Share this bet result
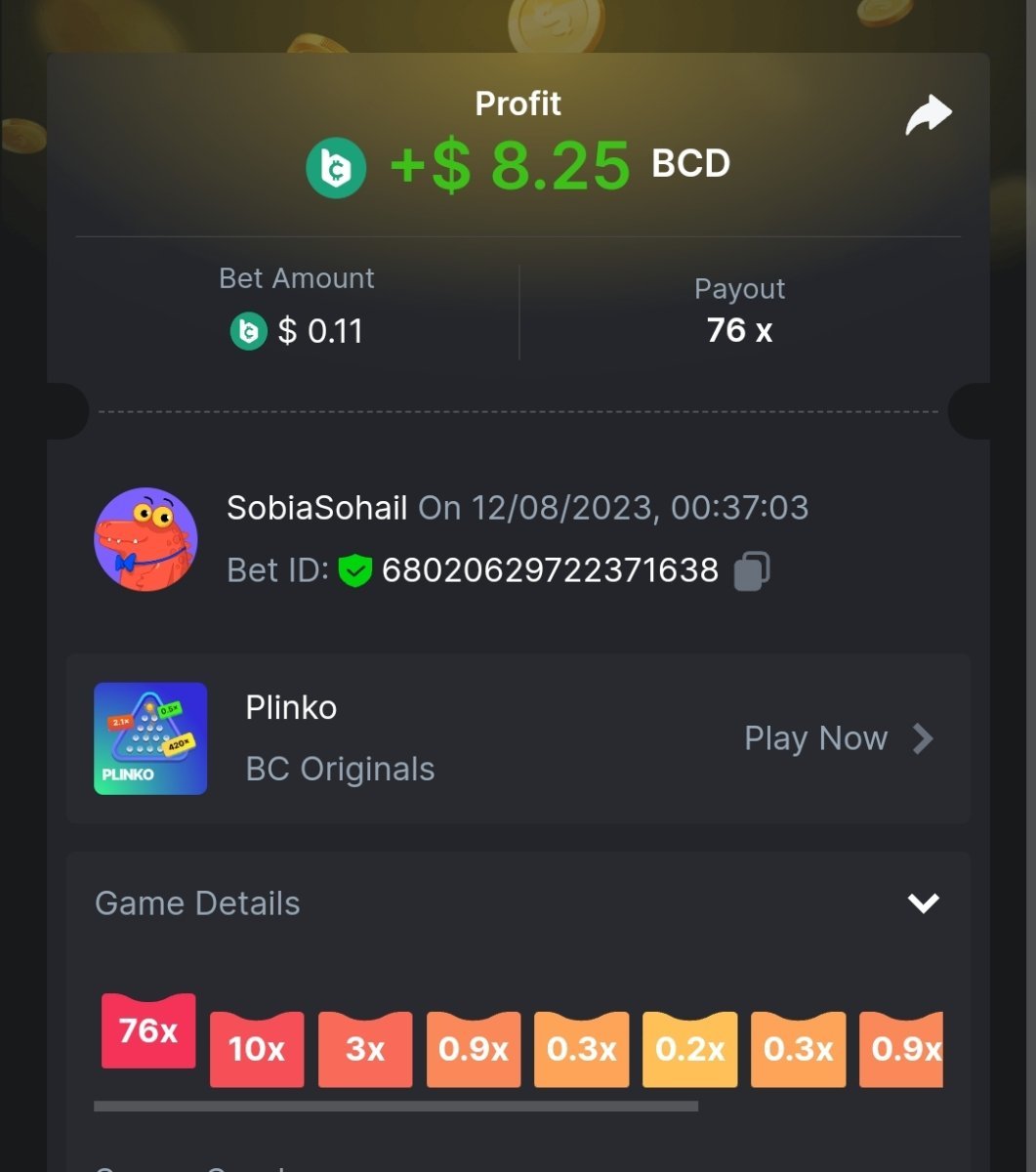 (928, 115)
